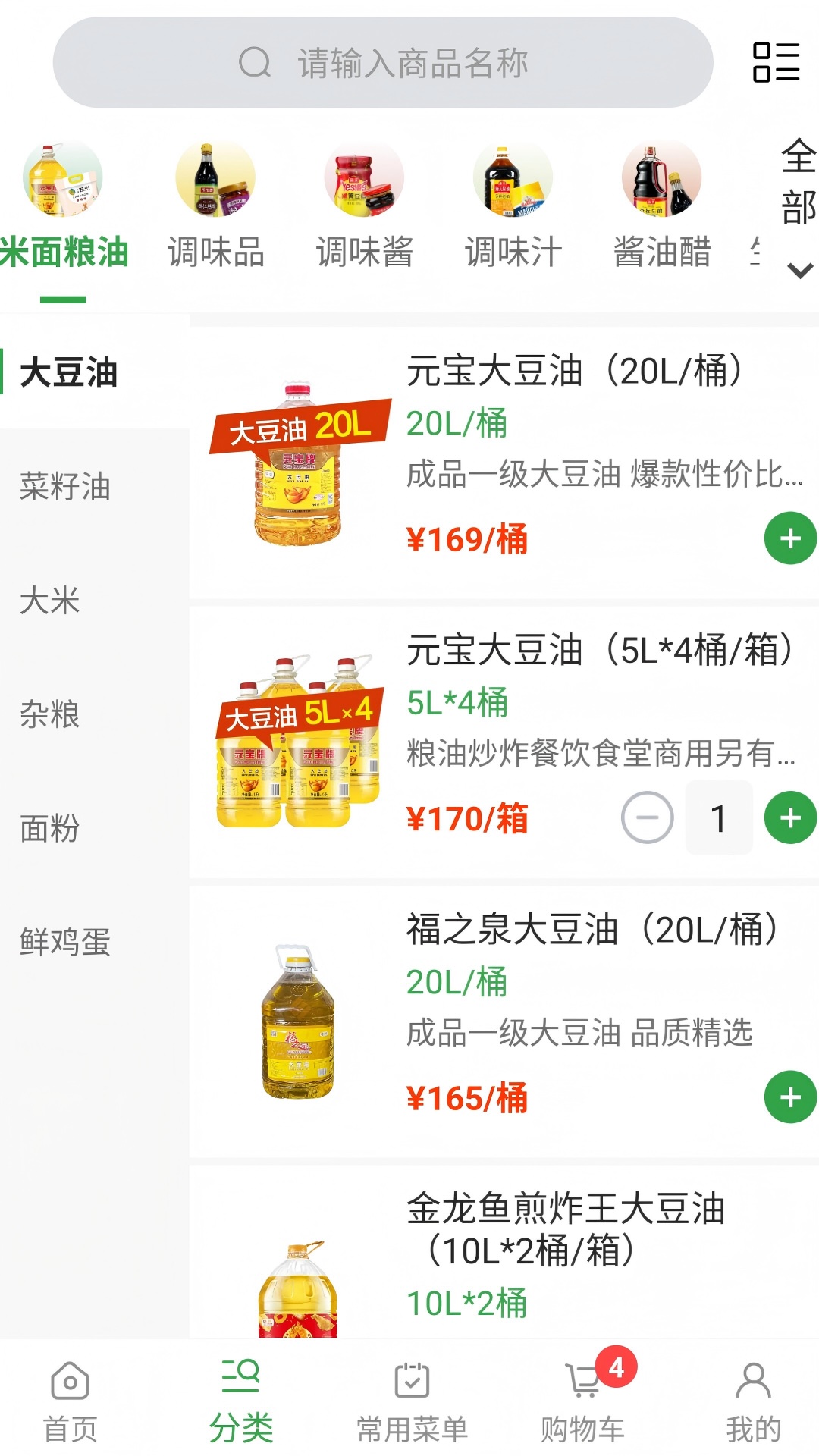Choose the 大米 subcategory
The width and height of the screenshot is (819, 1456).
[50, 600]
